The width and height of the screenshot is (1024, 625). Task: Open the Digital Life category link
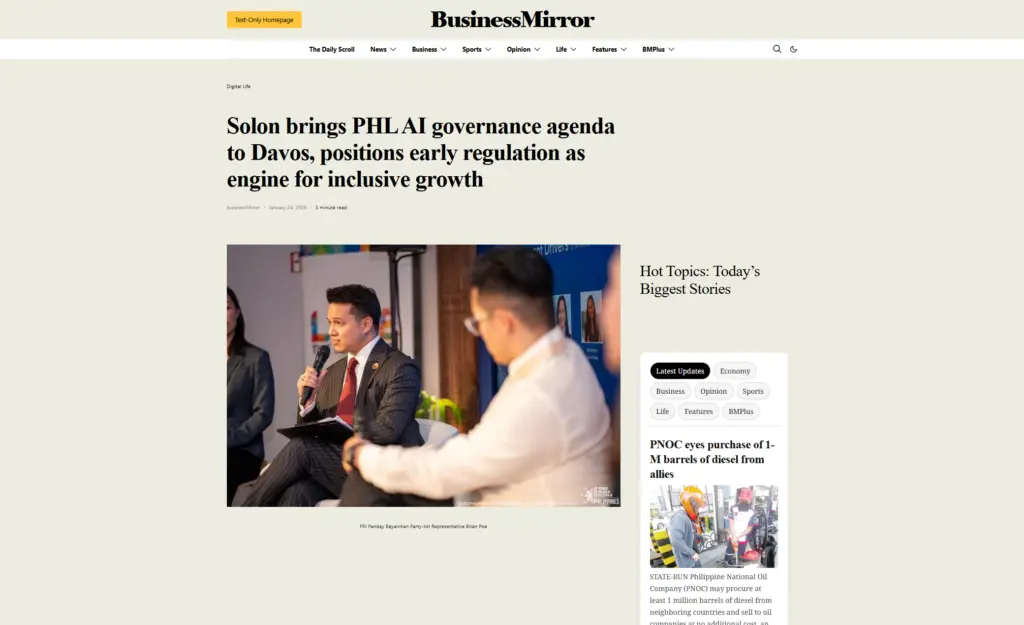238,87
